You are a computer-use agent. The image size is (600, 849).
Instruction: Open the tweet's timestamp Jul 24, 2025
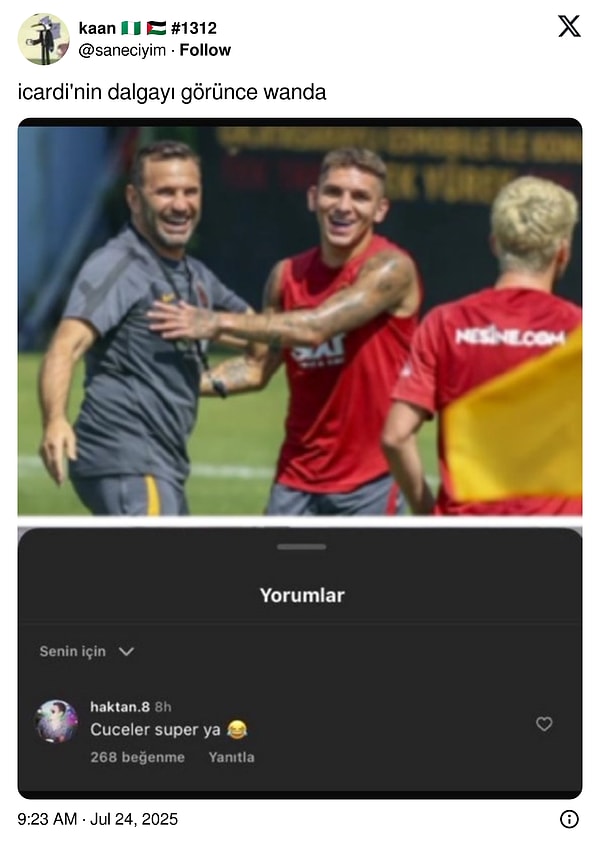click(97, 819)
